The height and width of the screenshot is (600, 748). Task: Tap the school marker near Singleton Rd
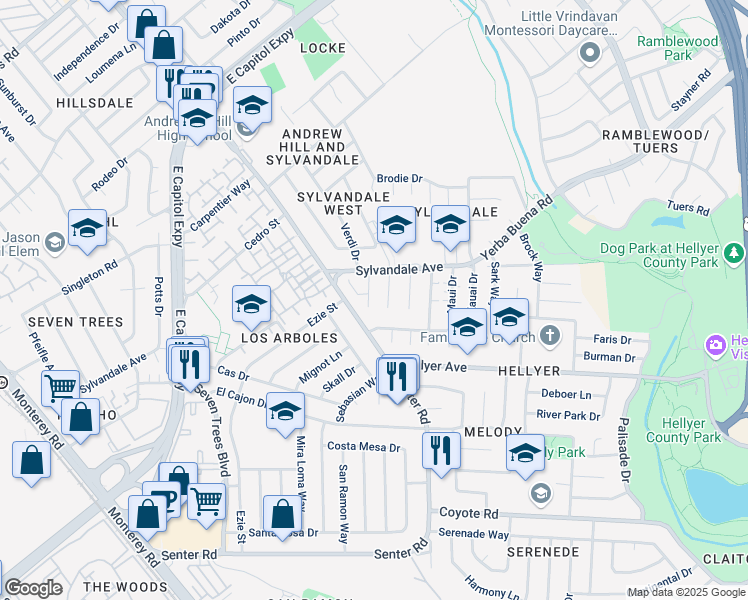coord(87,228)
